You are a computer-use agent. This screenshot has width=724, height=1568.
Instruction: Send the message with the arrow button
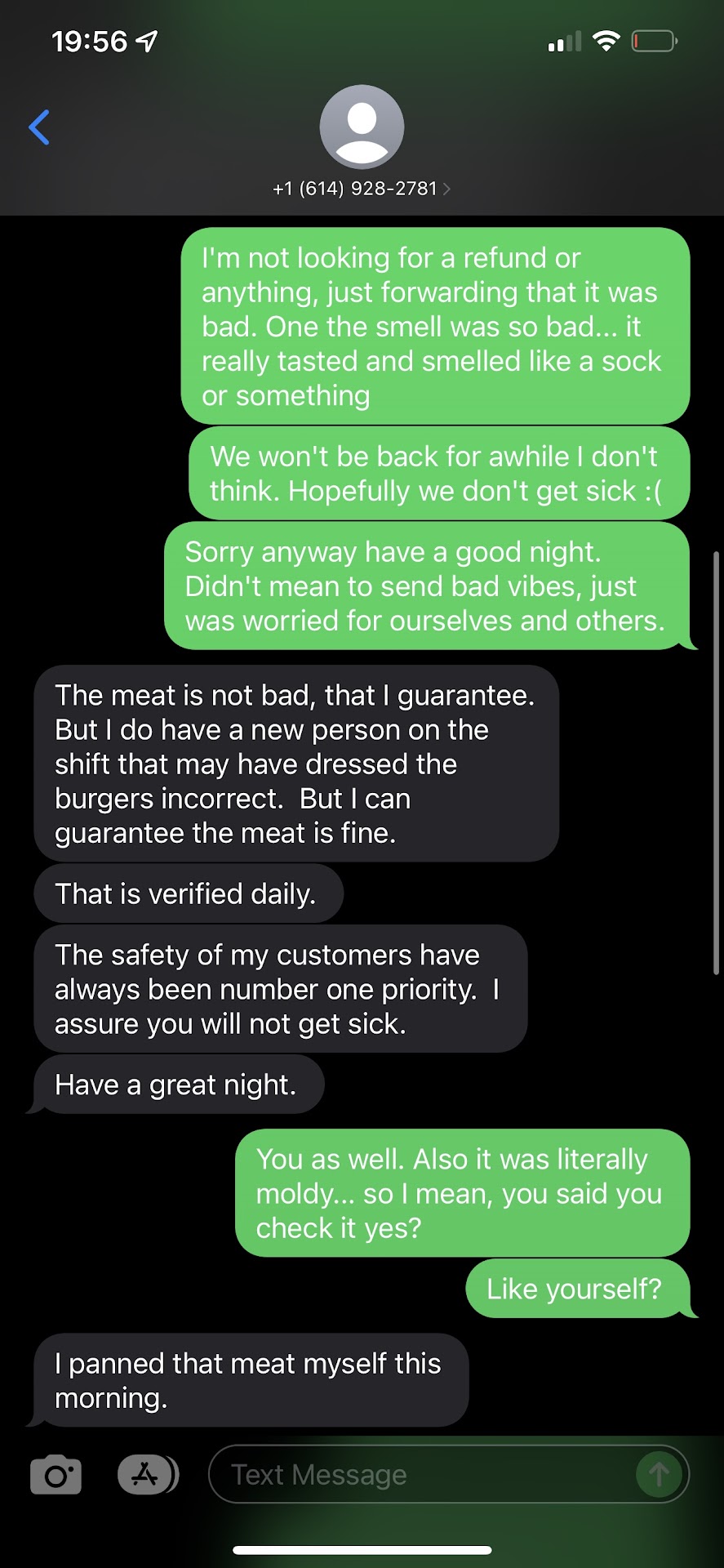(659, 1475)
